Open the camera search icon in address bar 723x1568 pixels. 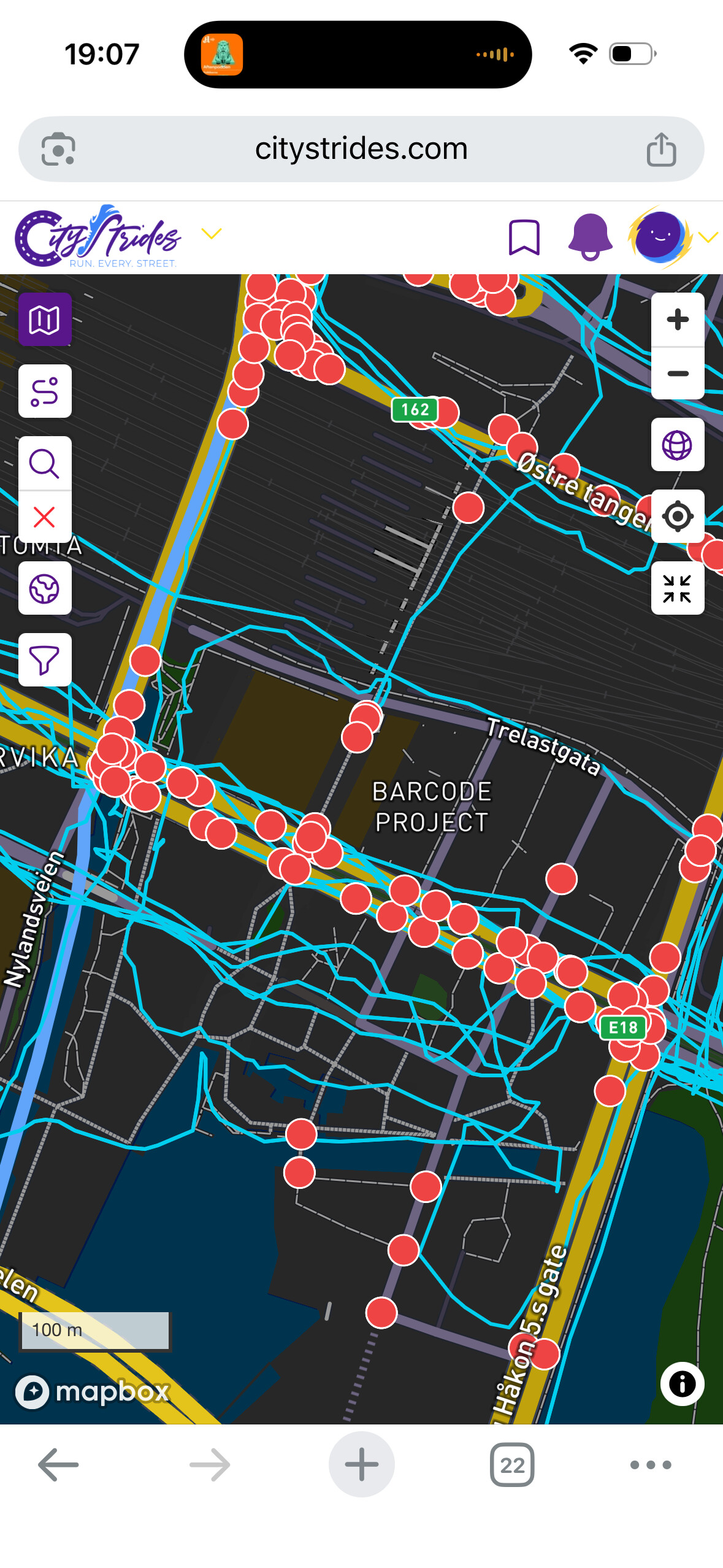tap(58, 149)
